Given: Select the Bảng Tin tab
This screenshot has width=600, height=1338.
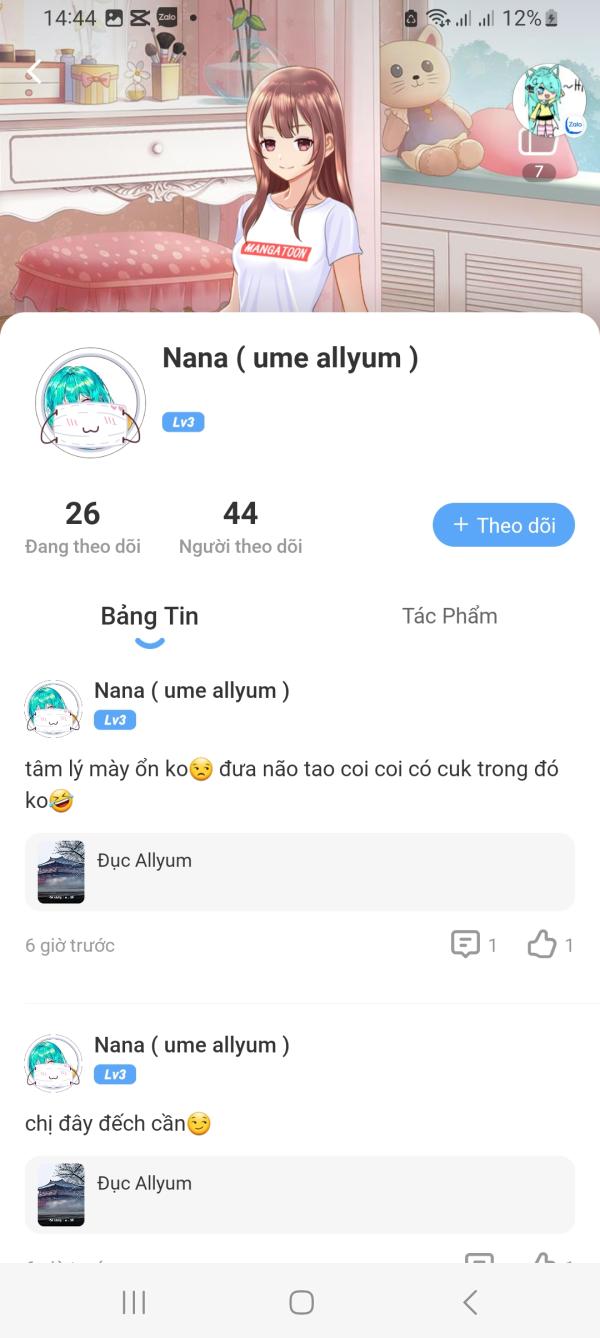Looking at the screenshot, I should coord(149,616).
